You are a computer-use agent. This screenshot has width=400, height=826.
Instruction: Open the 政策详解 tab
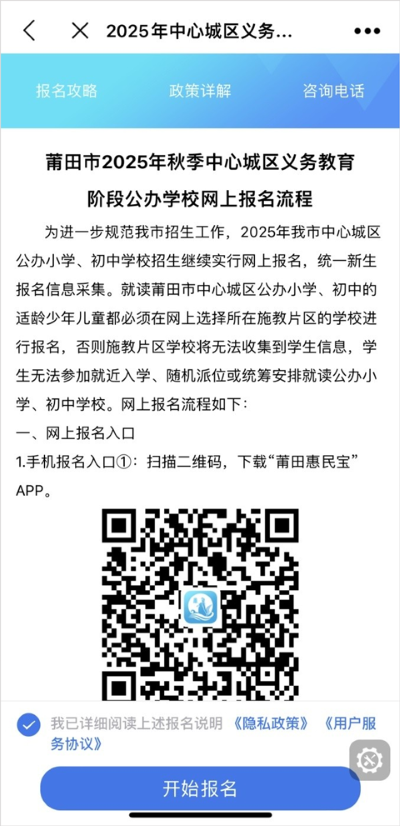click(200, 91)
